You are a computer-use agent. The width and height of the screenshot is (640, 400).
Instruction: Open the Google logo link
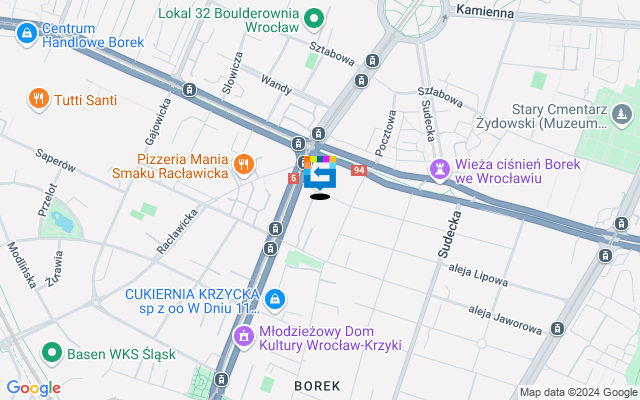pyautogui.click(x=33, y=388)
